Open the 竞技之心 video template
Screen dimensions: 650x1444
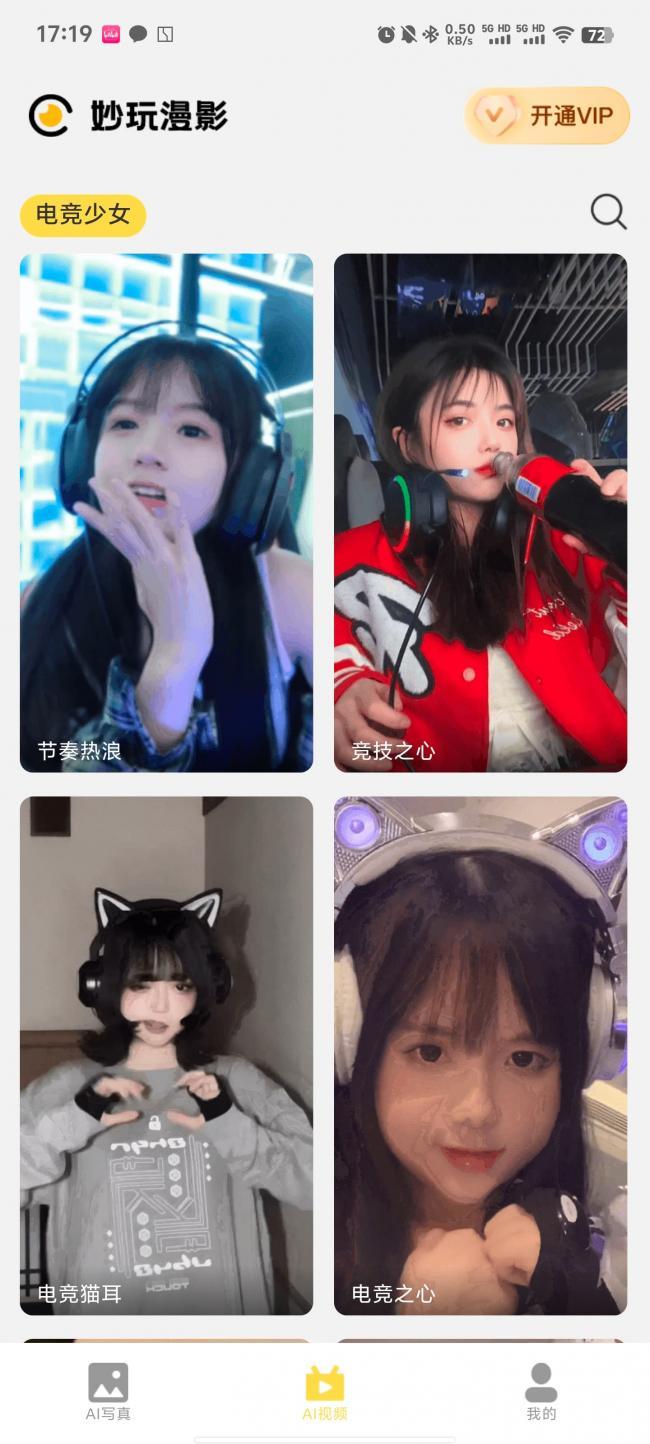pos(480,512)
